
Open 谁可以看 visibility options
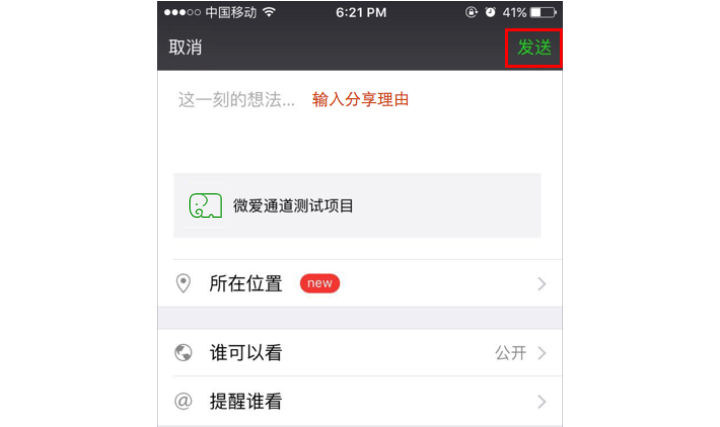[x=360, y=353]
